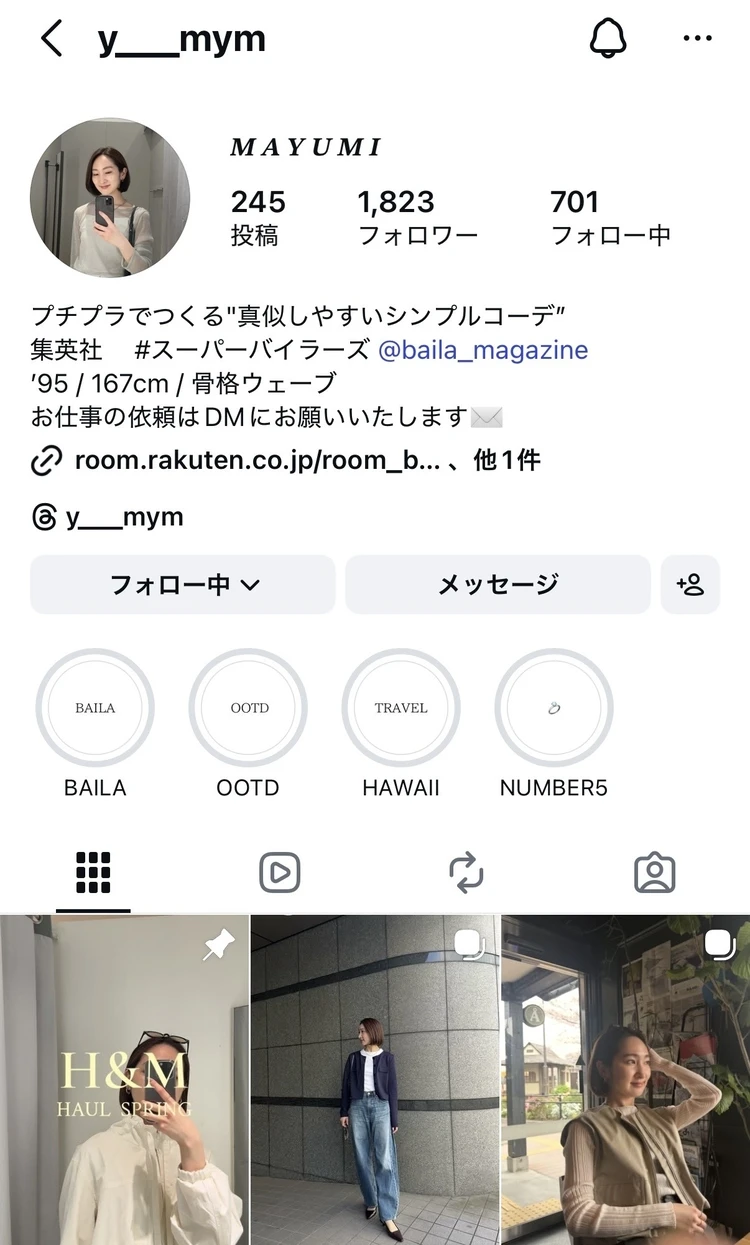This screenshot has height=1245, width=750.
Task: Open the NUMBER5 highlight circle
Action: [554, 707]
